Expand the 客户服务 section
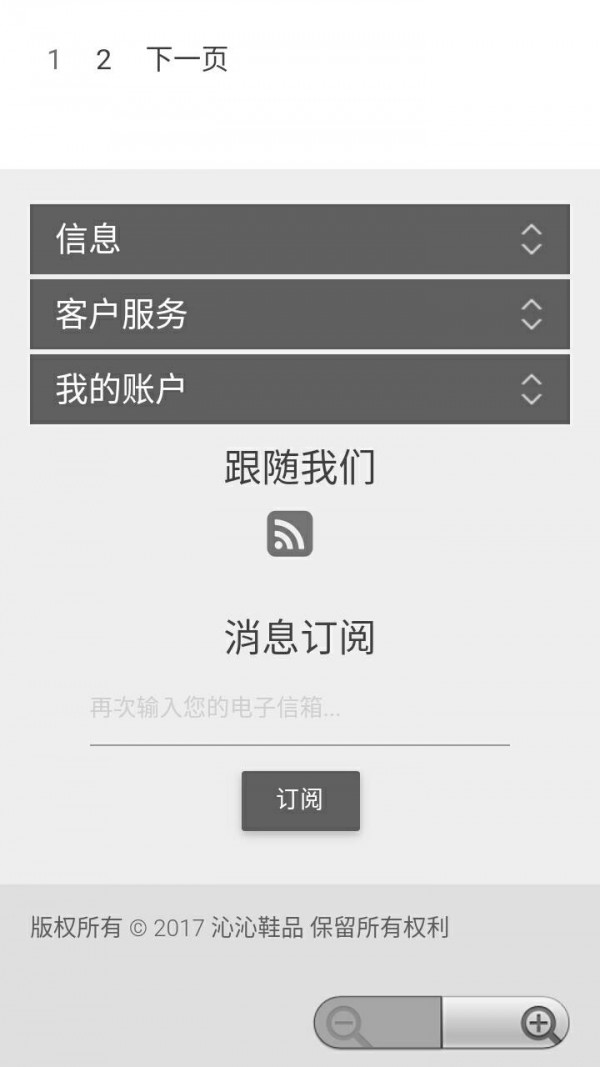This screenshot has width=600, height=1067. tap(300, 314)
